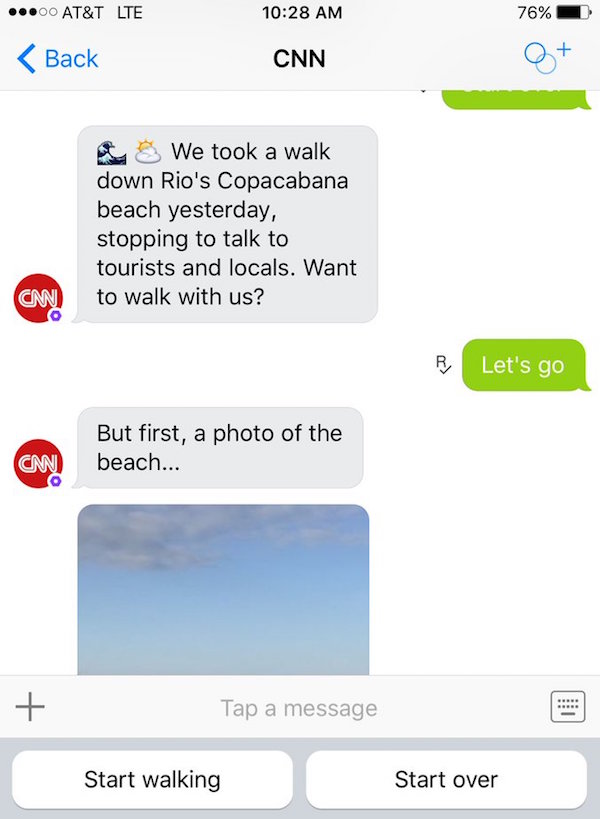The width and height of the screenshot is (600, 819).
Task: Select the Start over reply
Action: pos(446,779)
